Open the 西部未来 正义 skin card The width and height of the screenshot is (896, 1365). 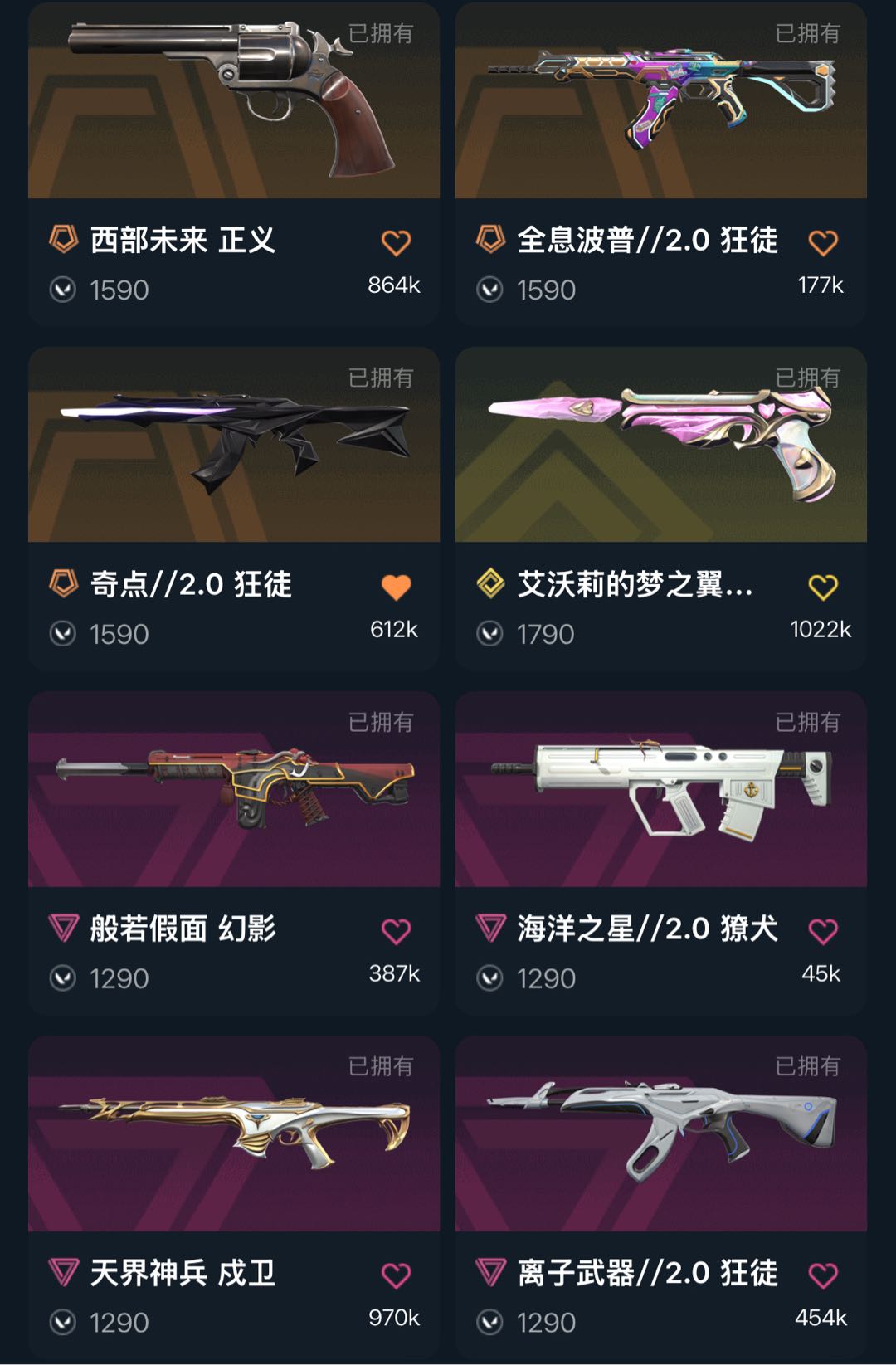(x=234, y=164)
